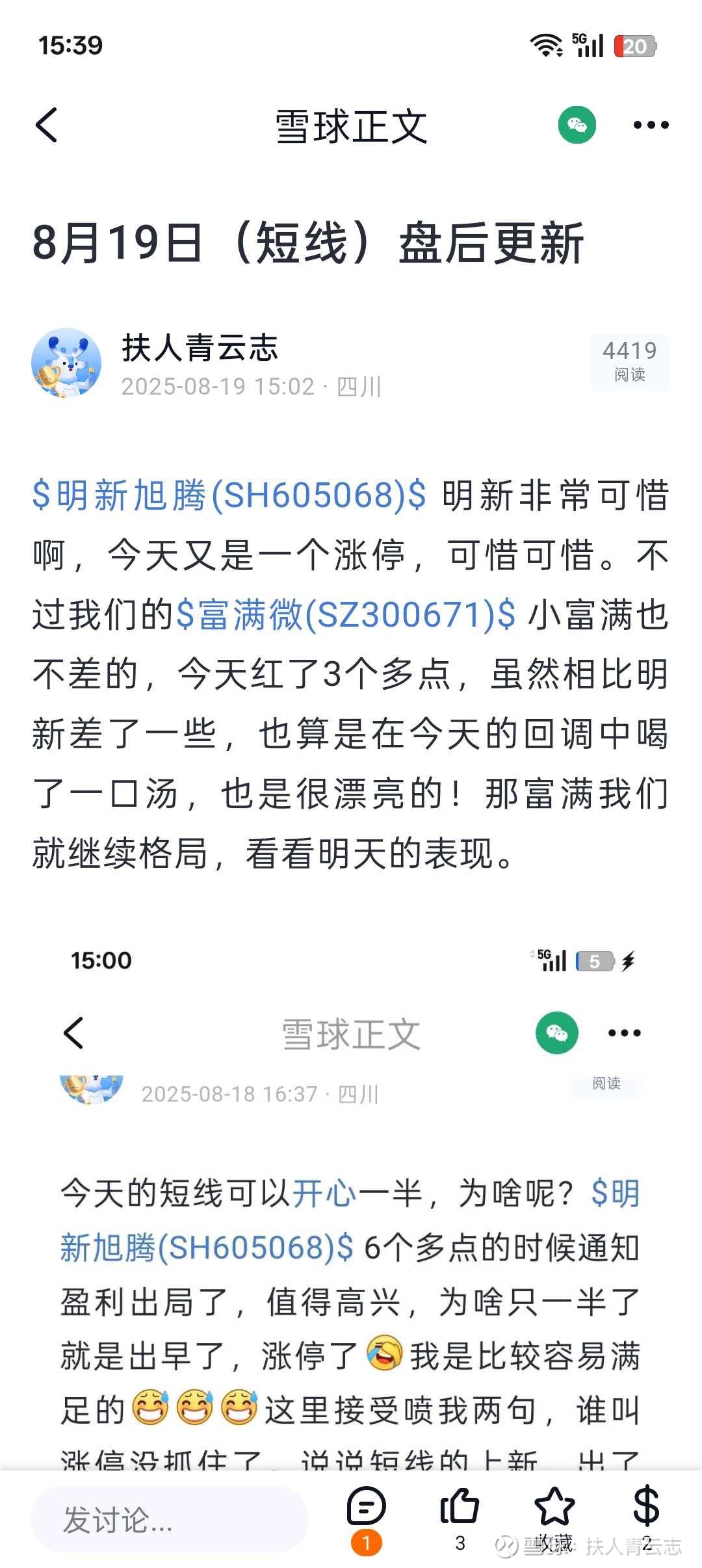Open the $明新旭腾(SH605068)$ stock link
Viewport: 702px width, 1568px height.
(229, 495)
